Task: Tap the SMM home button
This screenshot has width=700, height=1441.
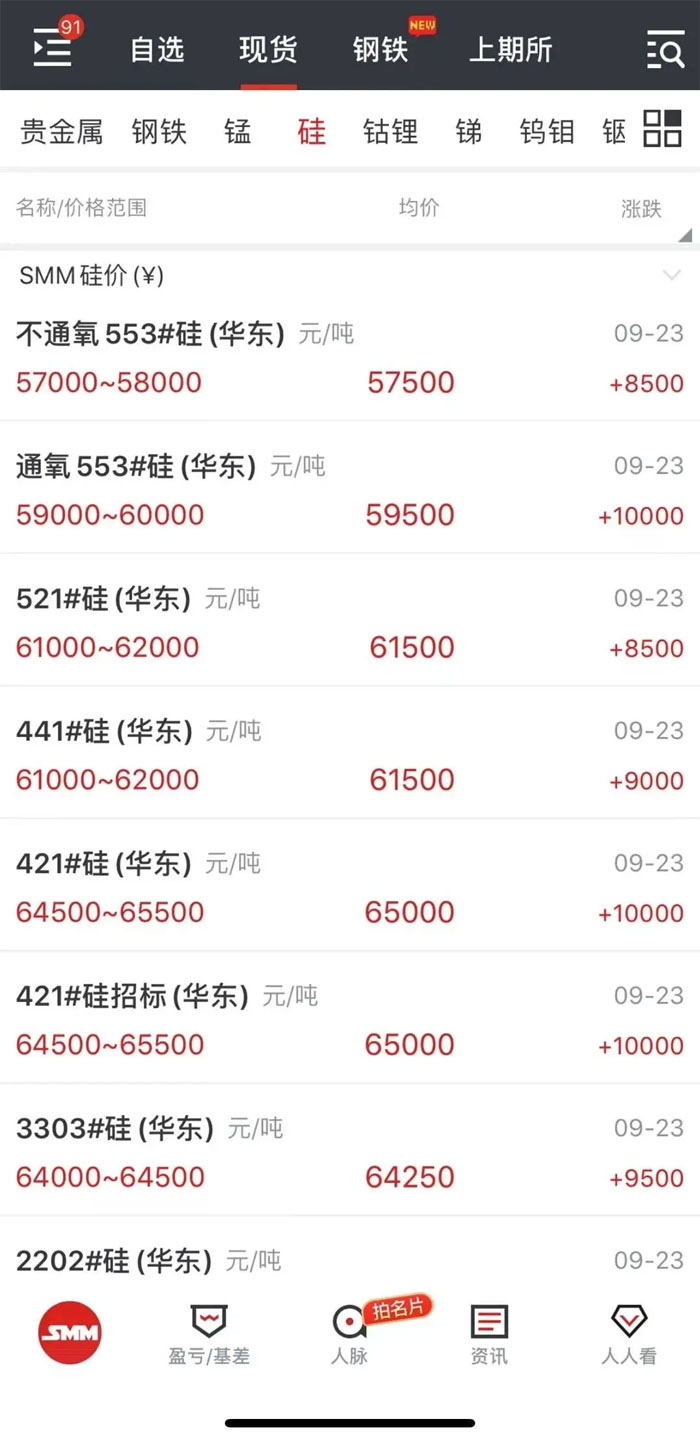Action: [70, 1332]
